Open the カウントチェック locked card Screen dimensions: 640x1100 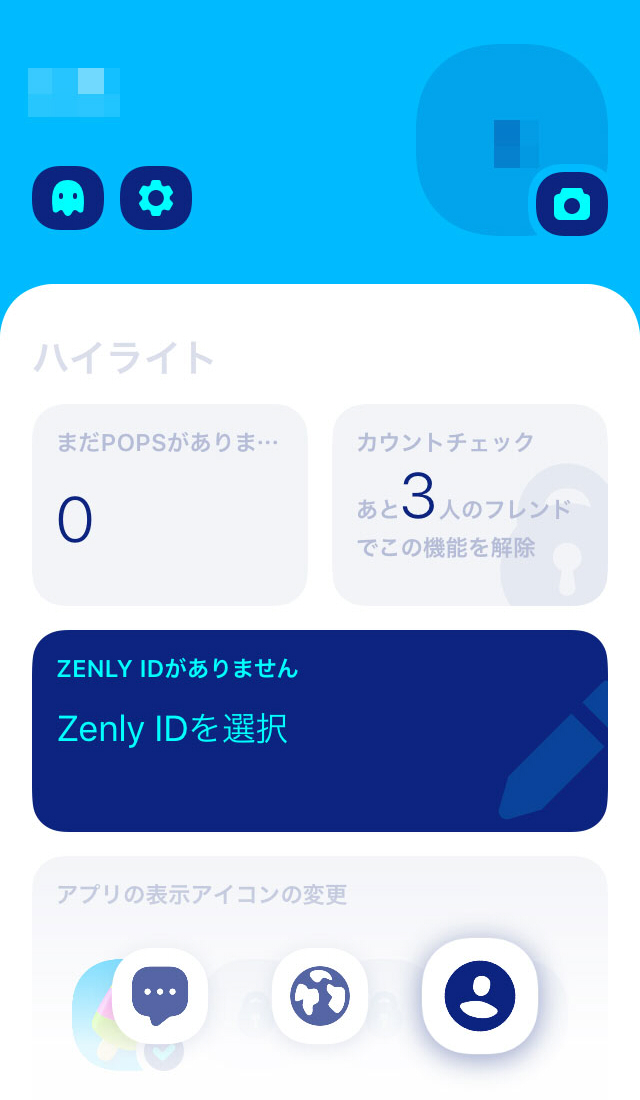pyautogui.click(x=470, y=505)
